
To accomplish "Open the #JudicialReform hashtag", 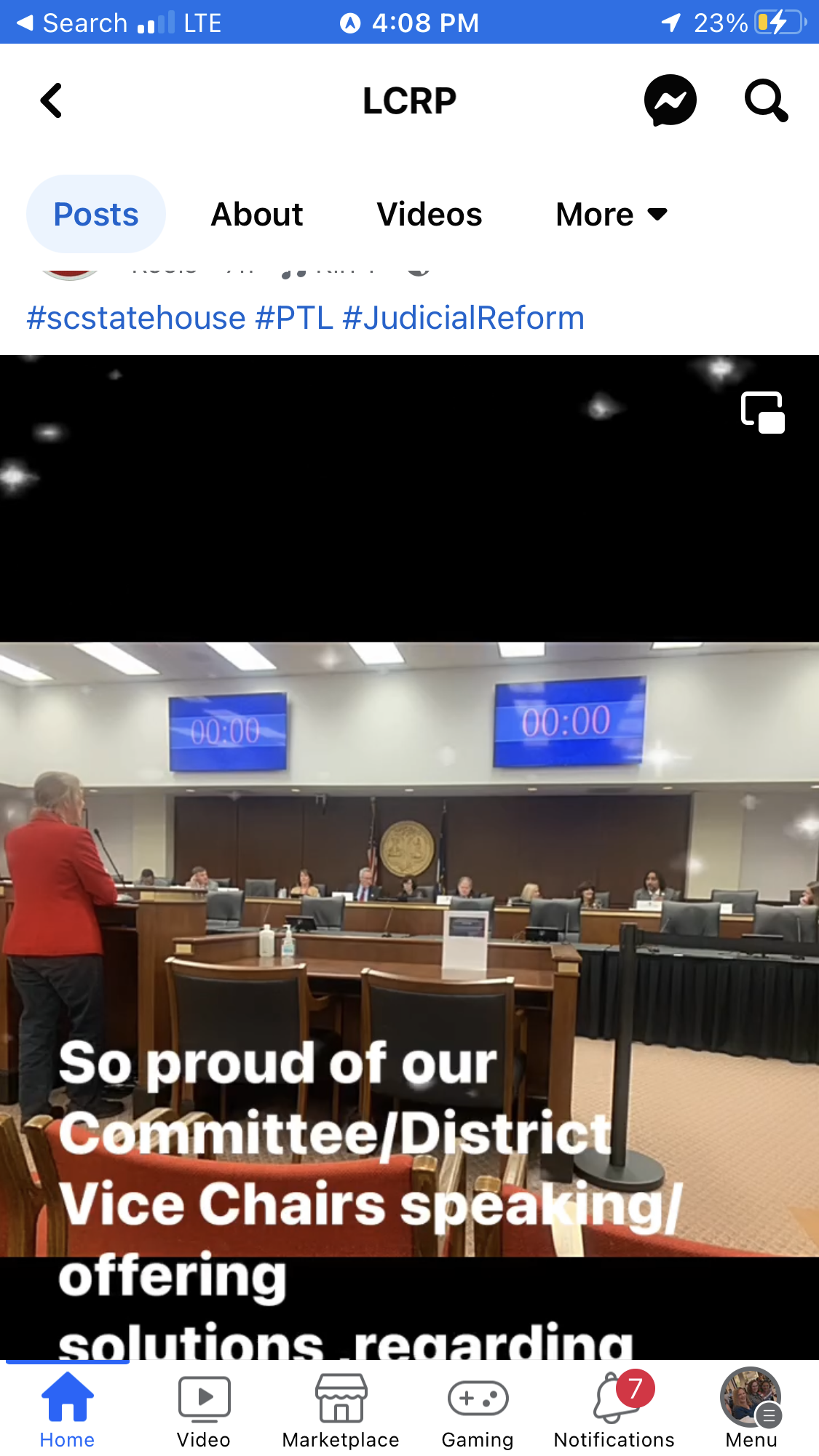I will (463, 318).
